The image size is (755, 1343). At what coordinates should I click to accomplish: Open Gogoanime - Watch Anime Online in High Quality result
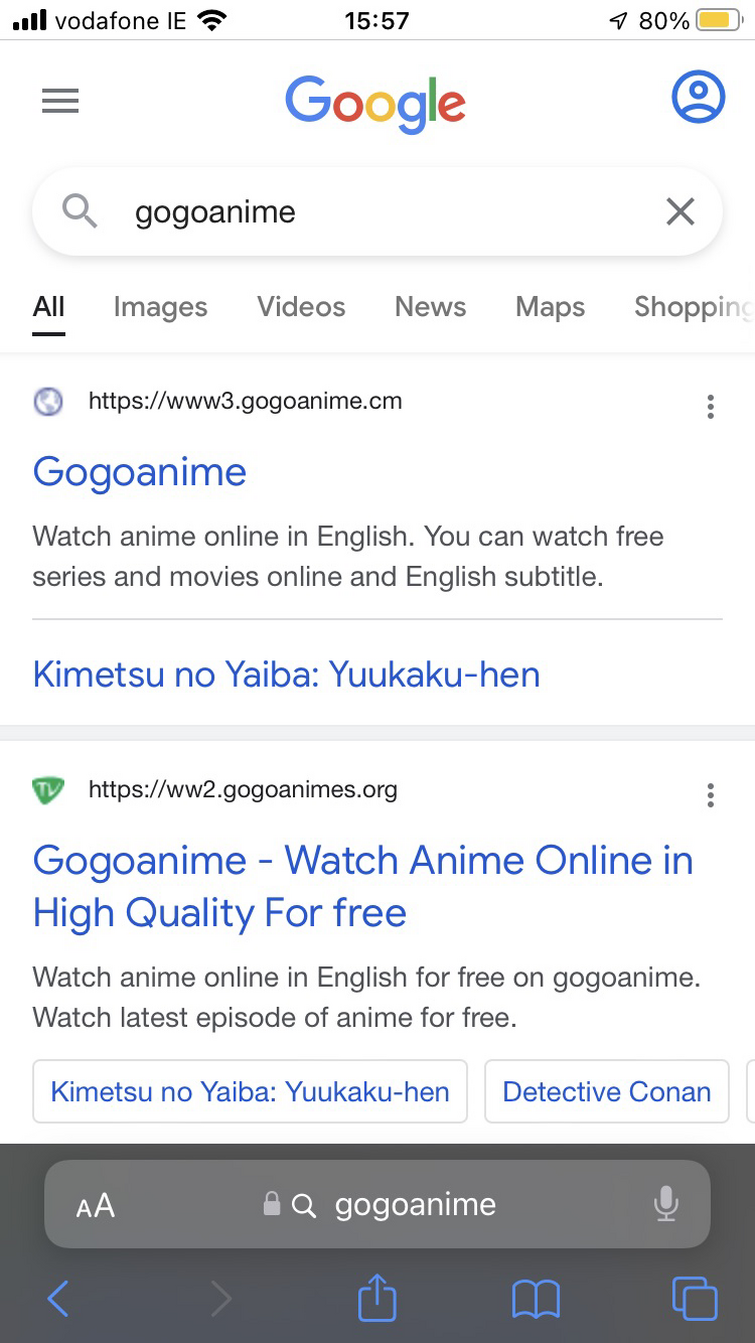coord(363,886)
